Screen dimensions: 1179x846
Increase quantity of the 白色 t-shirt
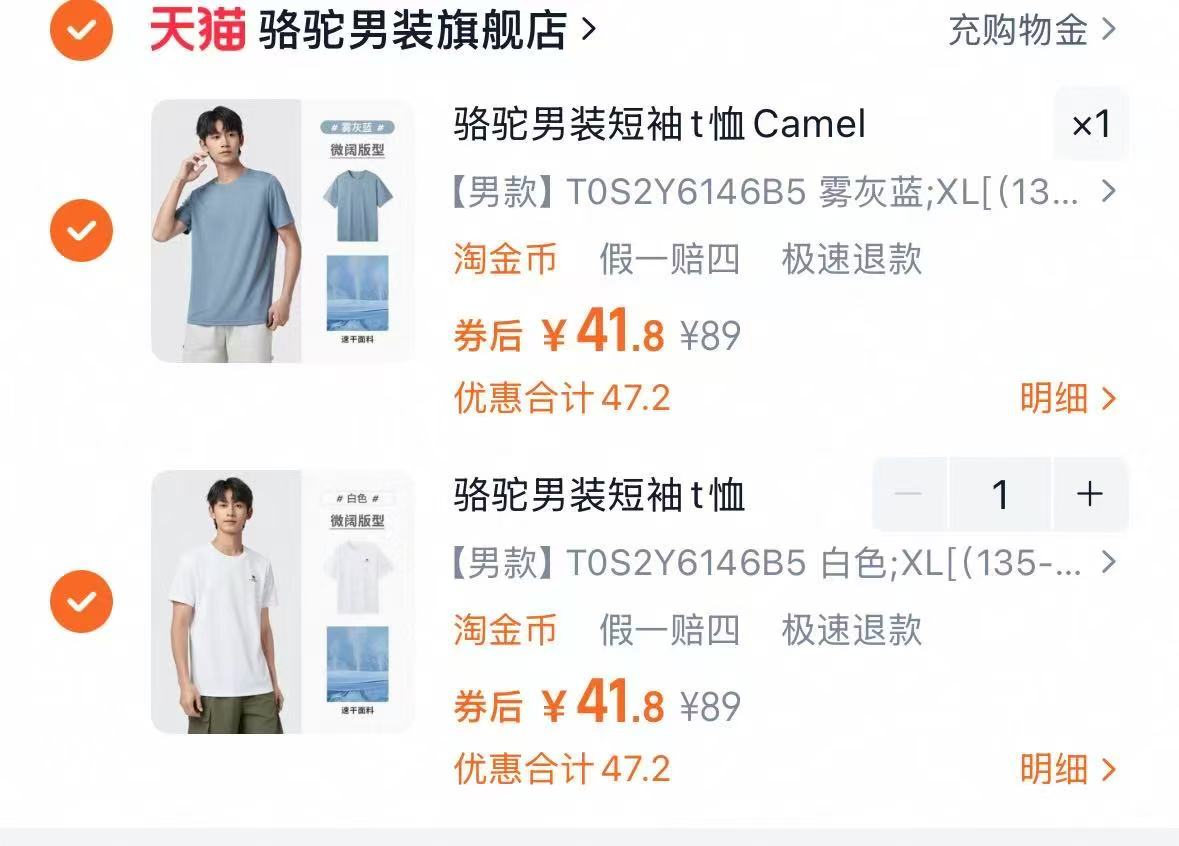click(1089, 494)
